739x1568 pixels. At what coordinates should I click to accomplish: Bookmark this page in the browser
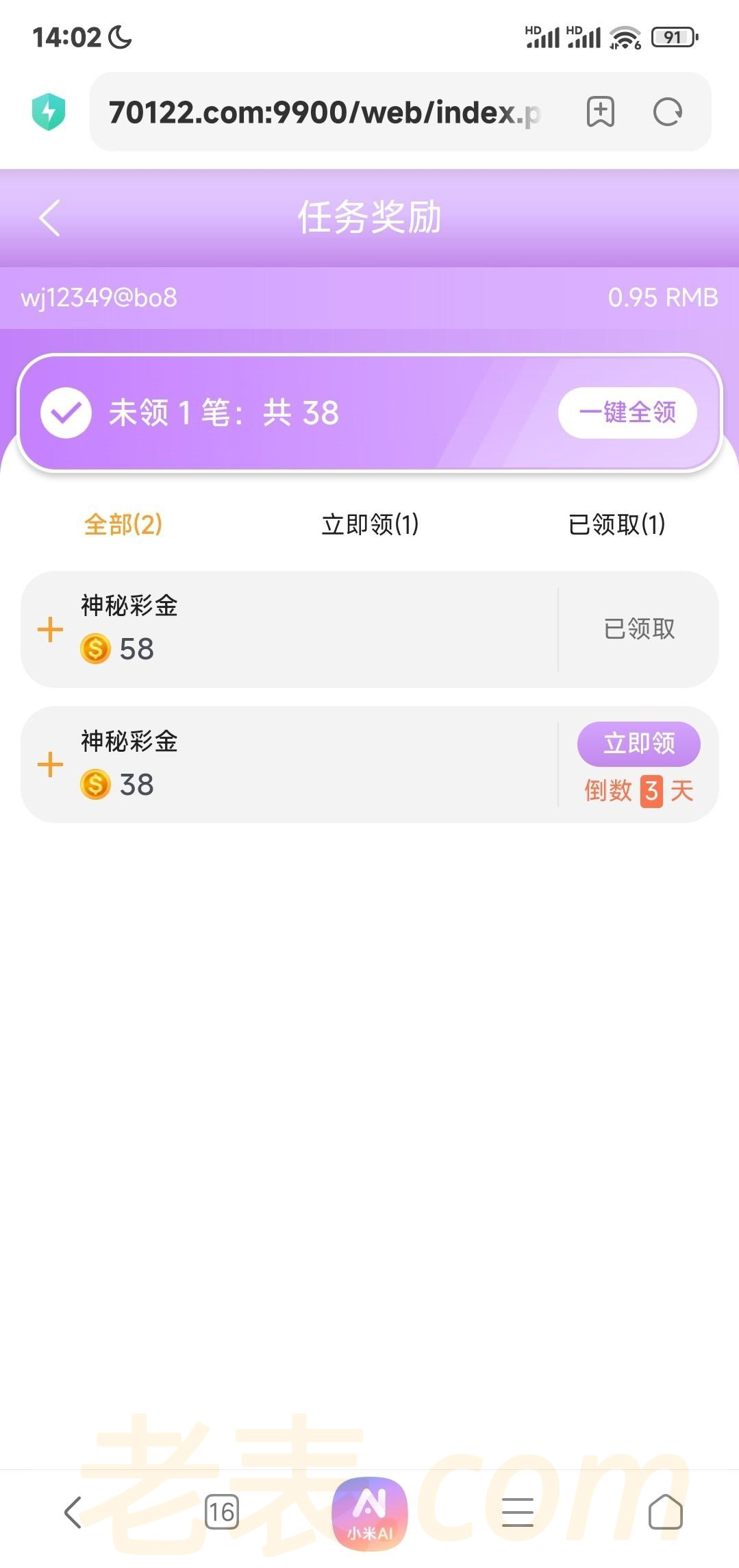[600, 112]
